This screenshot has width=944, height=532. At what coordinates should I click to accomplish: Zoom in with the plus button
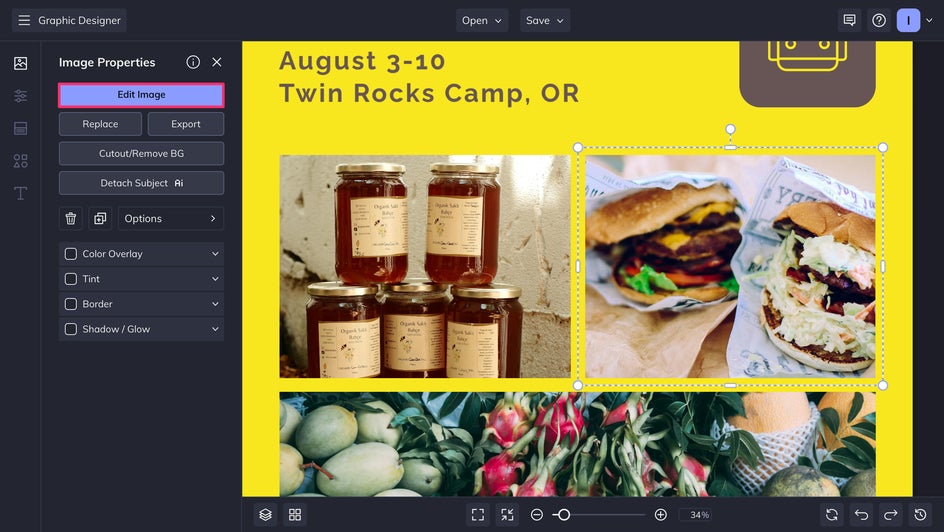click(x=660, y=514)
